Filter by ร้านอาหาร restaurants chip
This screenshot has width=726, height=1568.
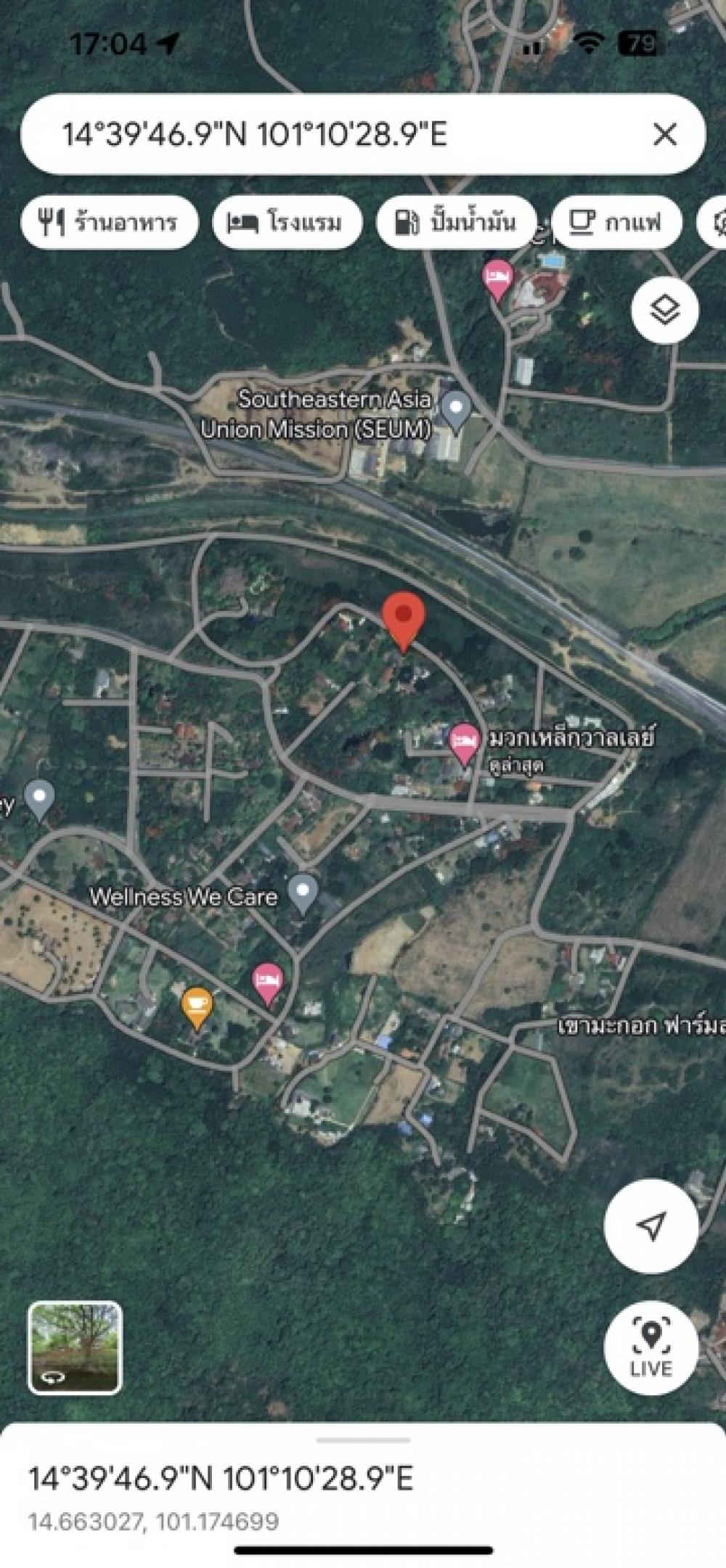(110, 221)
